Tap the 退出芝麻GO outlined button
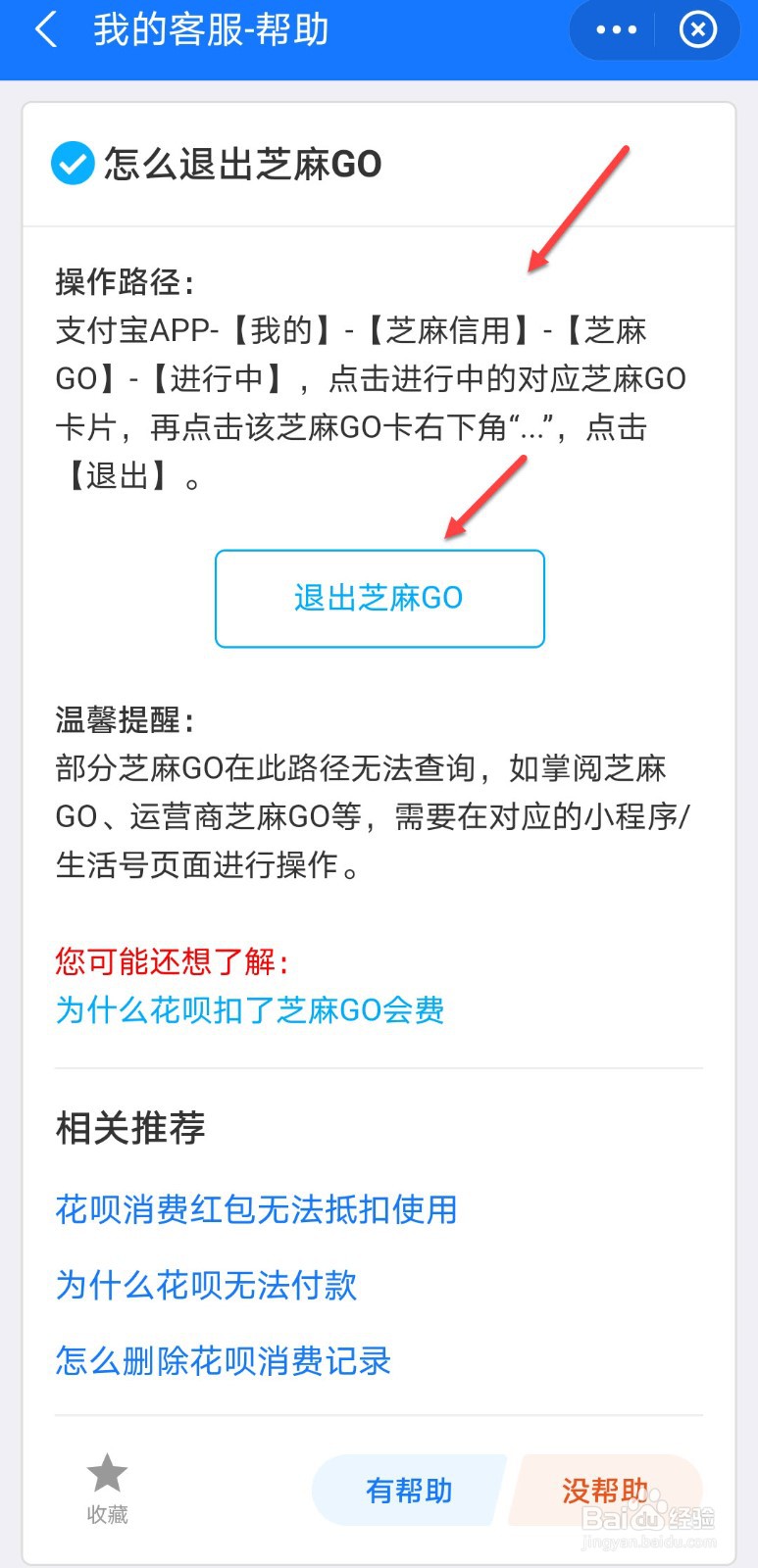Image resolution: width=758 pixels, height=1568 pixels. [379, 598]
